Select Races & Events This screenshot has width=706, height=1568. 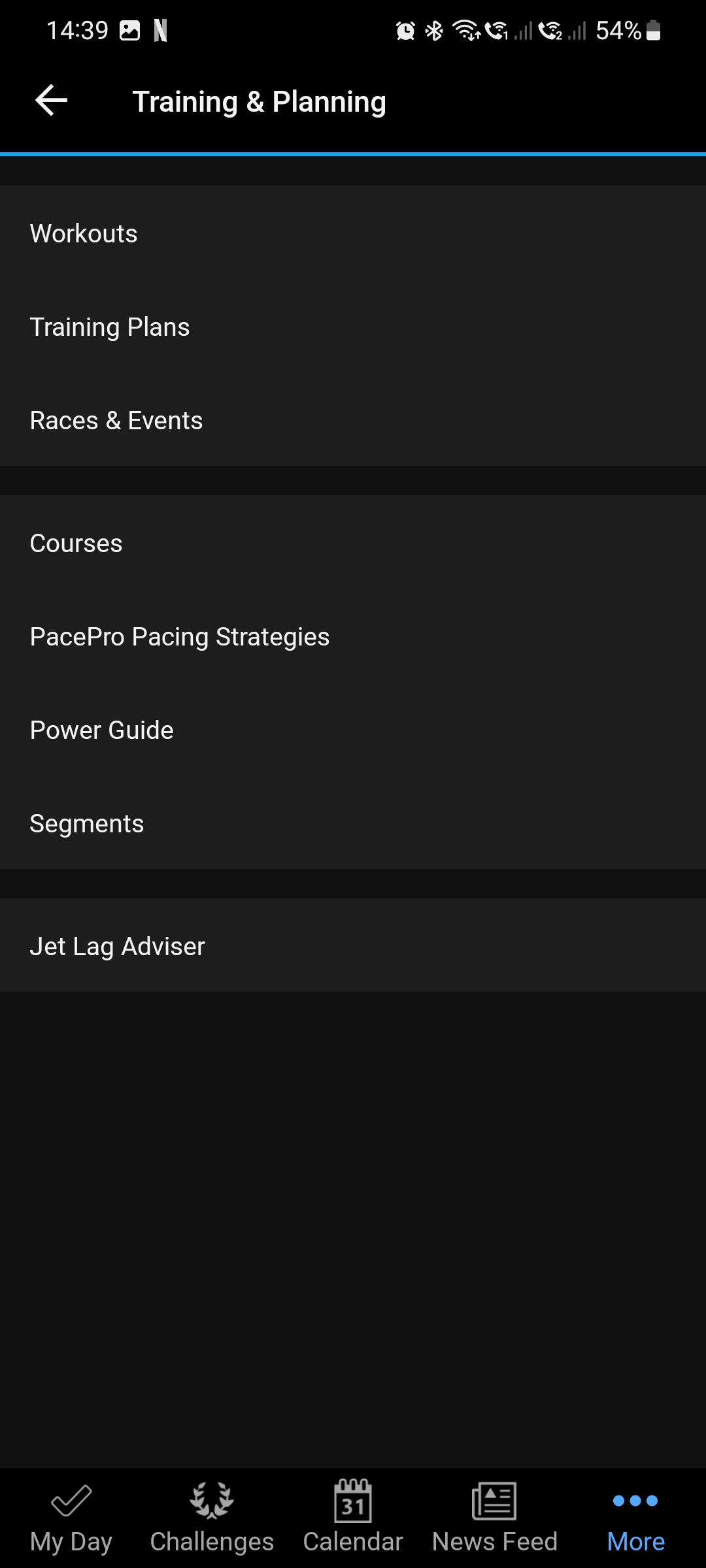353,419
